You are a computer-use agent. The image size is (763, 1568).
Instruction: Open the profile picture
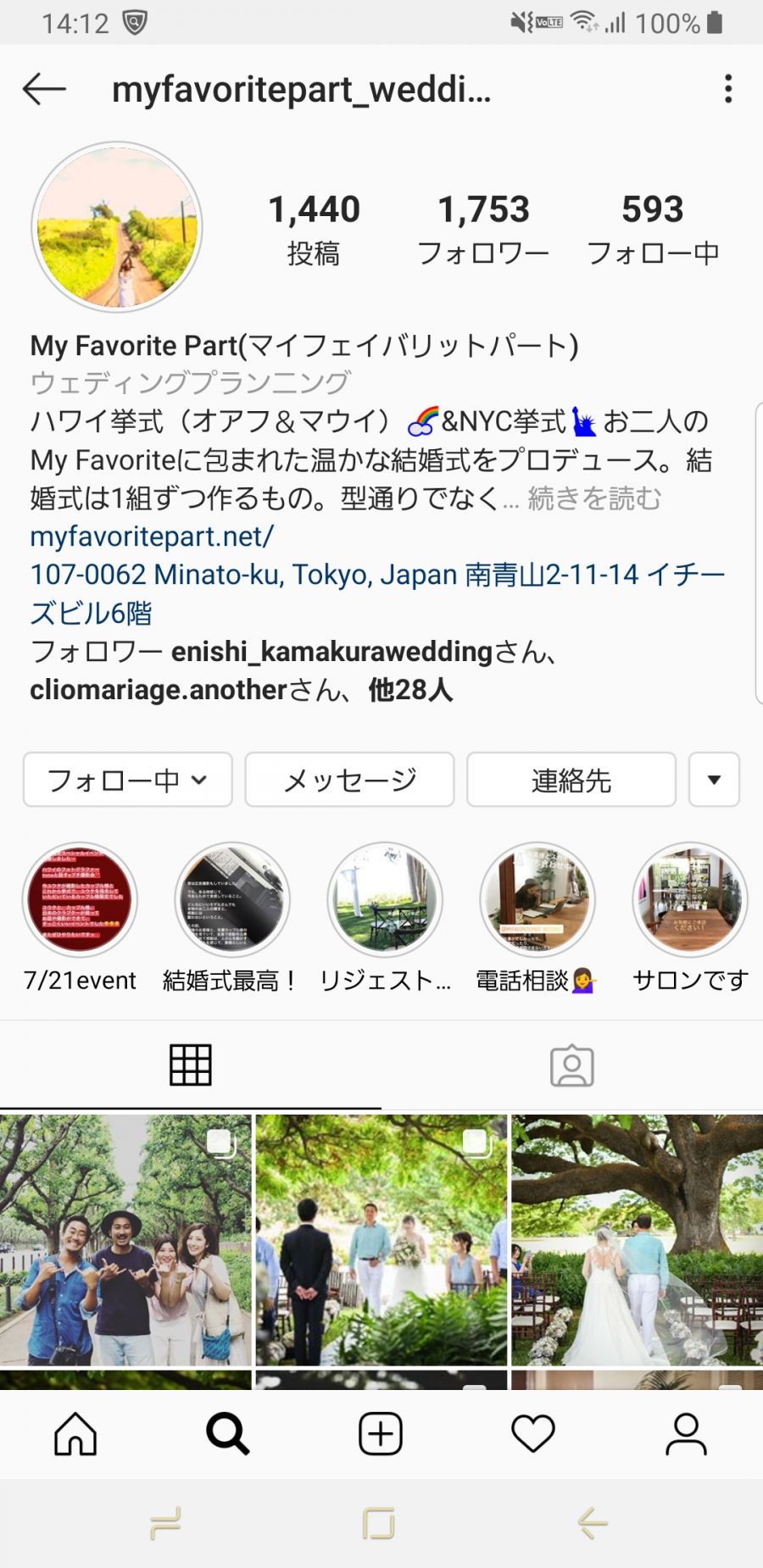click(x=117, y=227)
